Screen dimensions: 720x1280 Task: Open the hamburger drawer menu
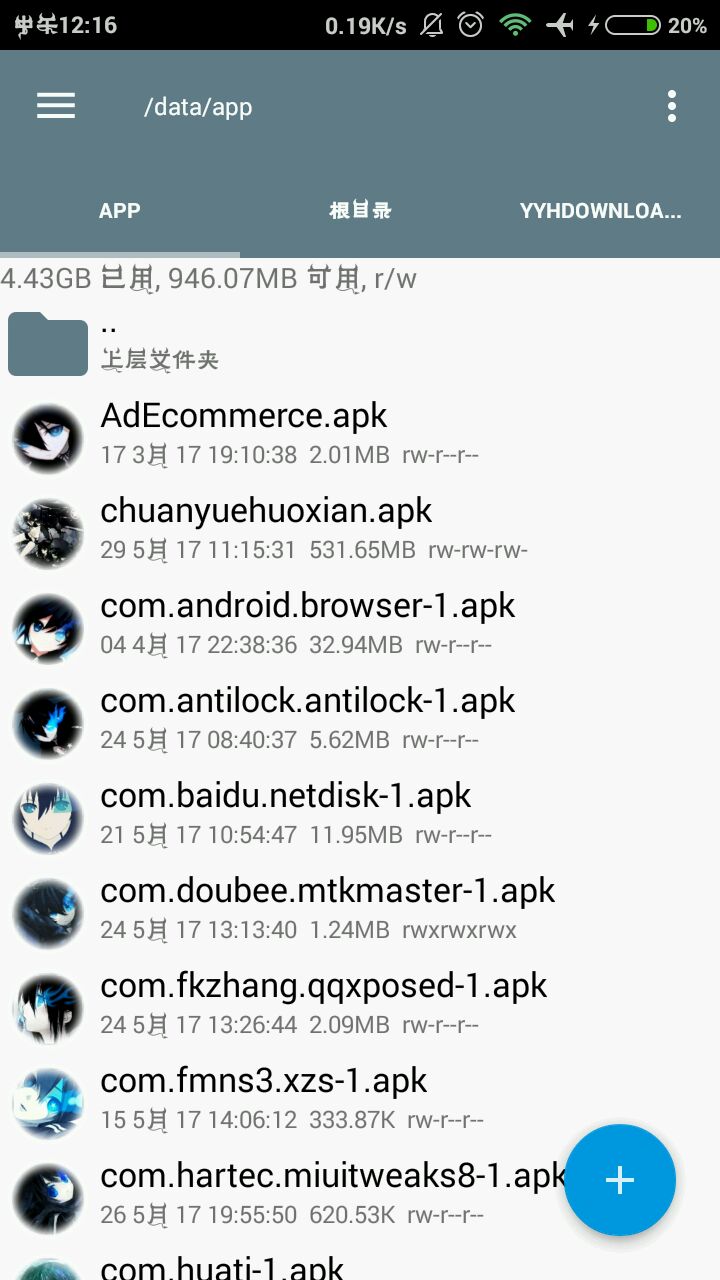(56, 106)
